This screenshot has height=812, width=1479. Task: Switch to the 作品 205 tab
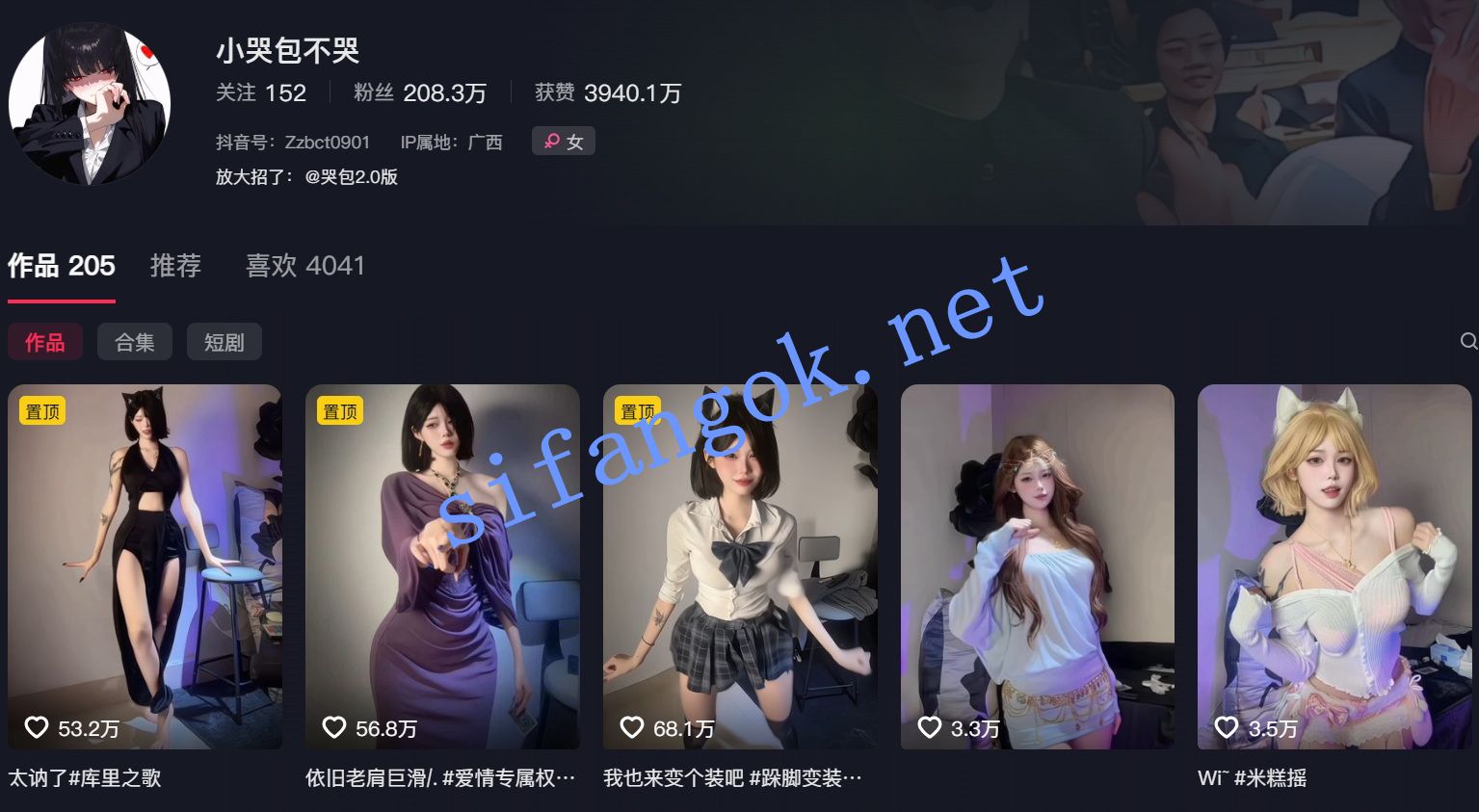[x=62, y=266]
